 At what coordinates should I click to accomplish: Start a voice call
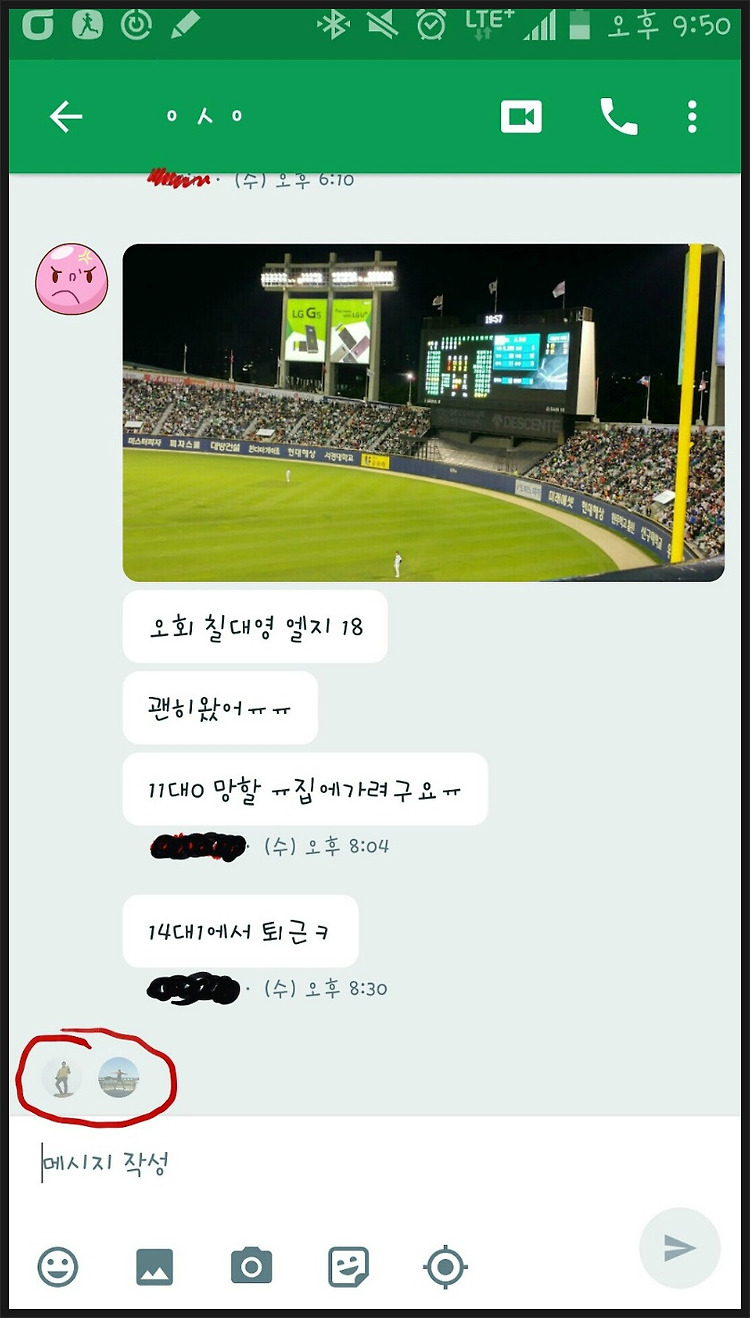(618, 117)
